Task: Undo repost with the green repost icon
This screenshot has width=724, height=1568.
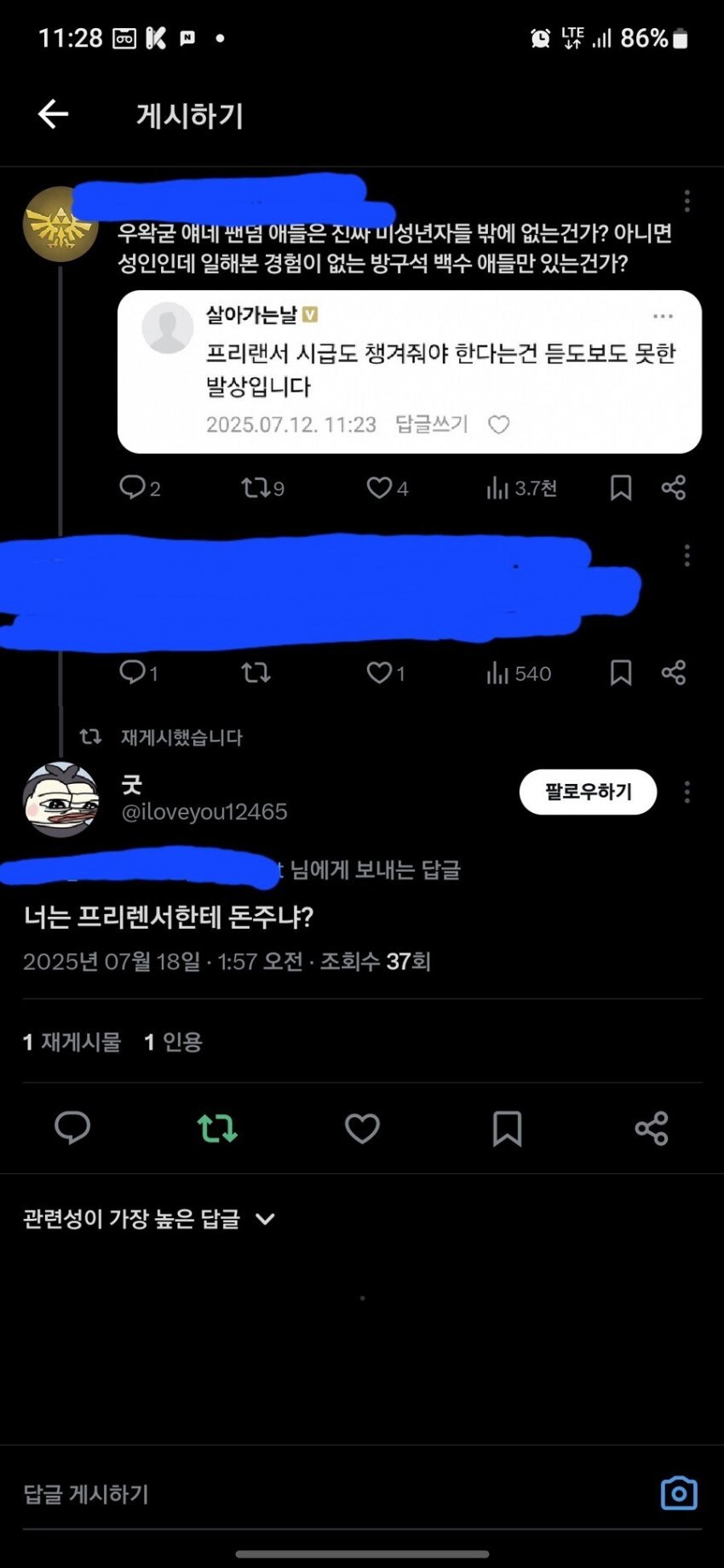Action: click(x=217, y=1129)
